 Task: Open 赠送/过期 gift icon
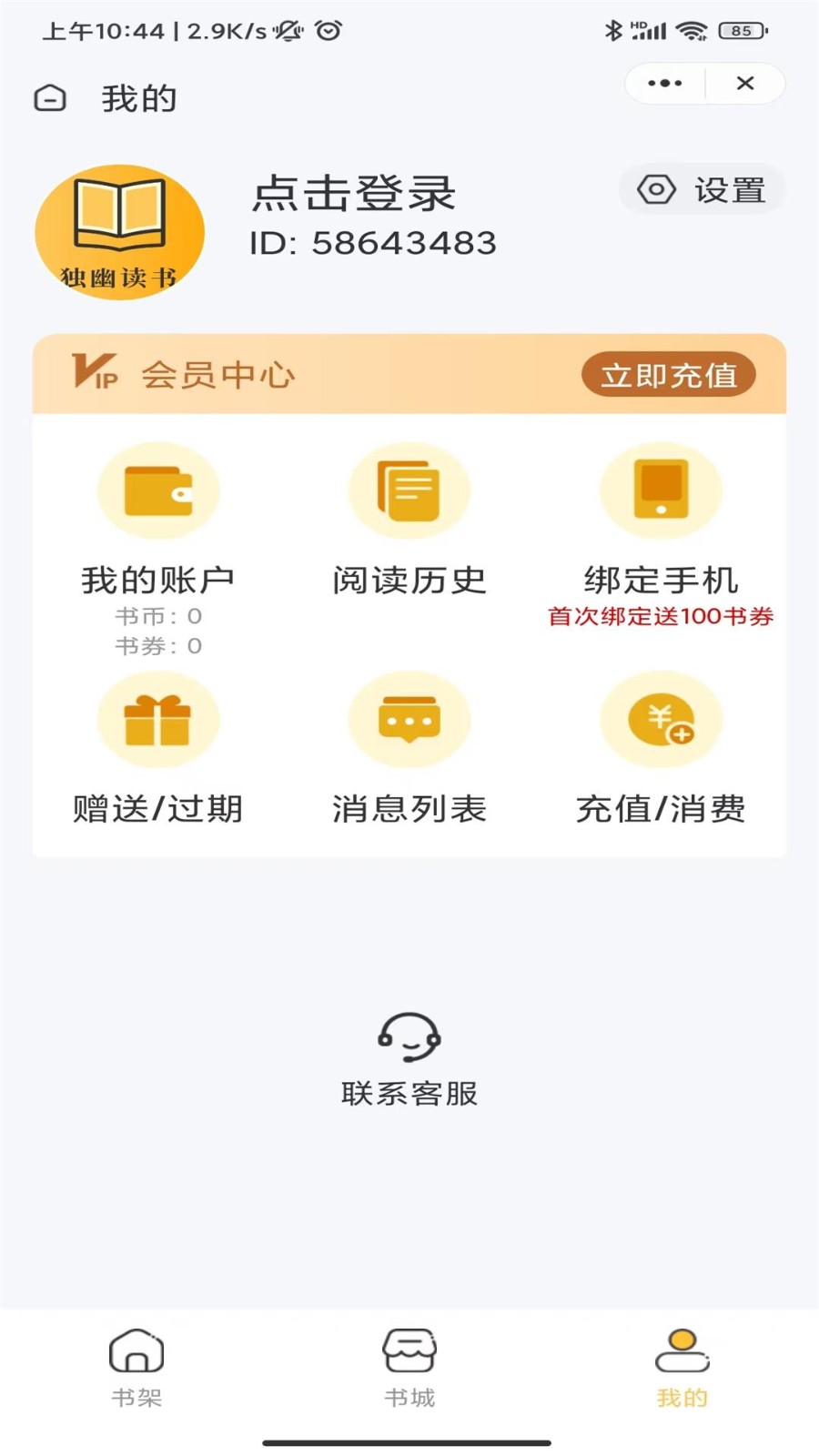point(158,719)
